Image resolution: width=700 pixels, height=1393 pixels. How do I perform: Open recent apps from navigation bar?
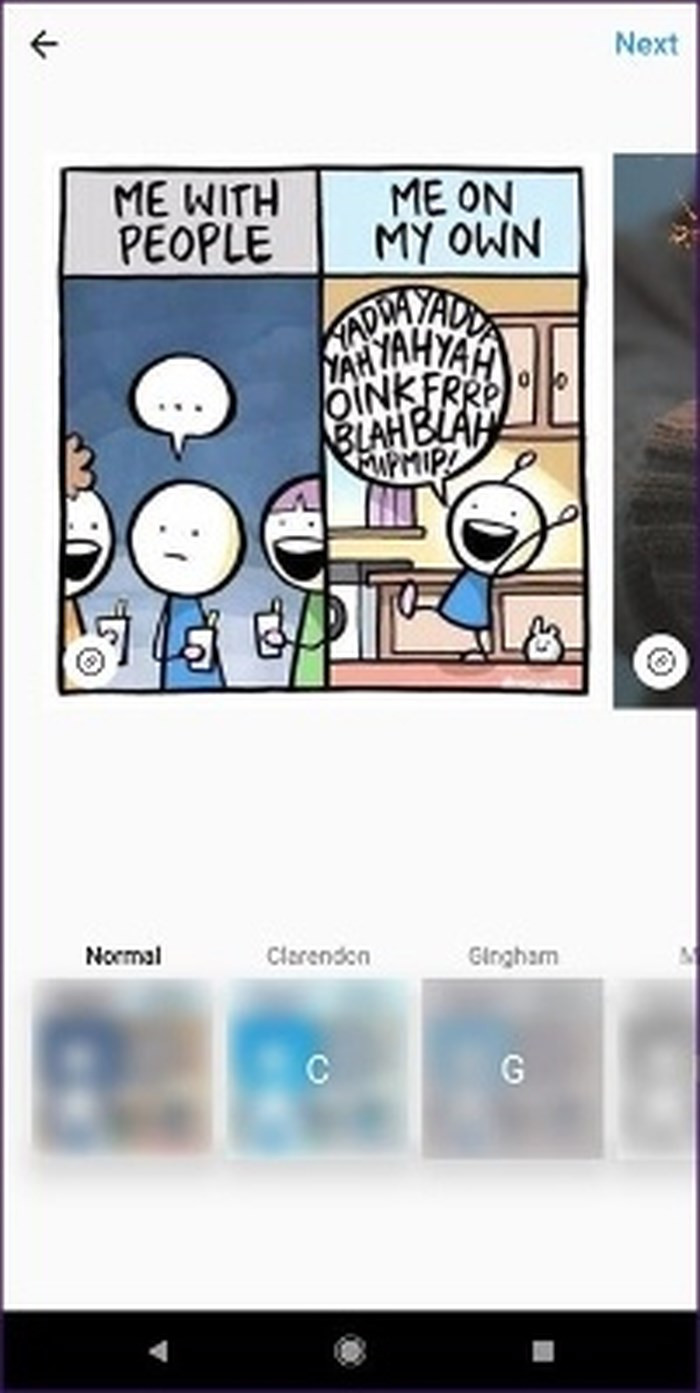[543, 1351]
